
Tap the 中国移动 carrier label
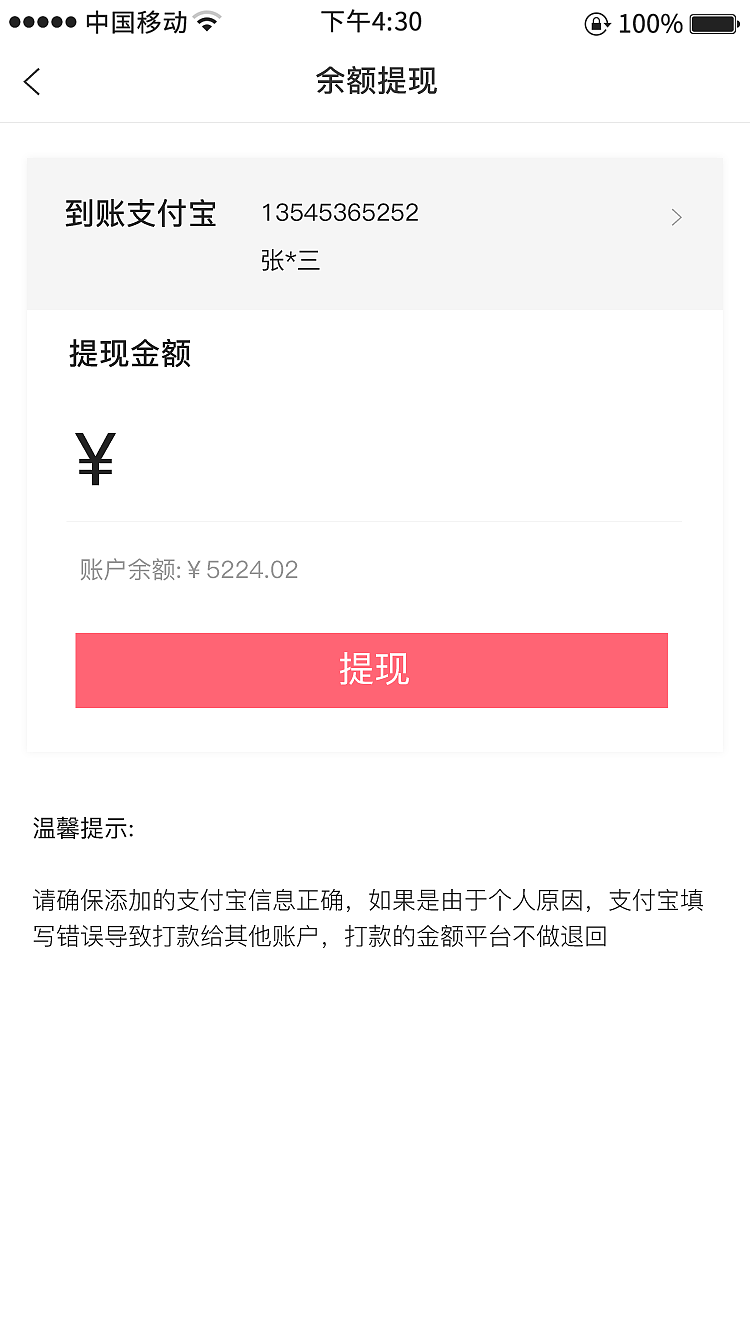[x=135, y=21]
